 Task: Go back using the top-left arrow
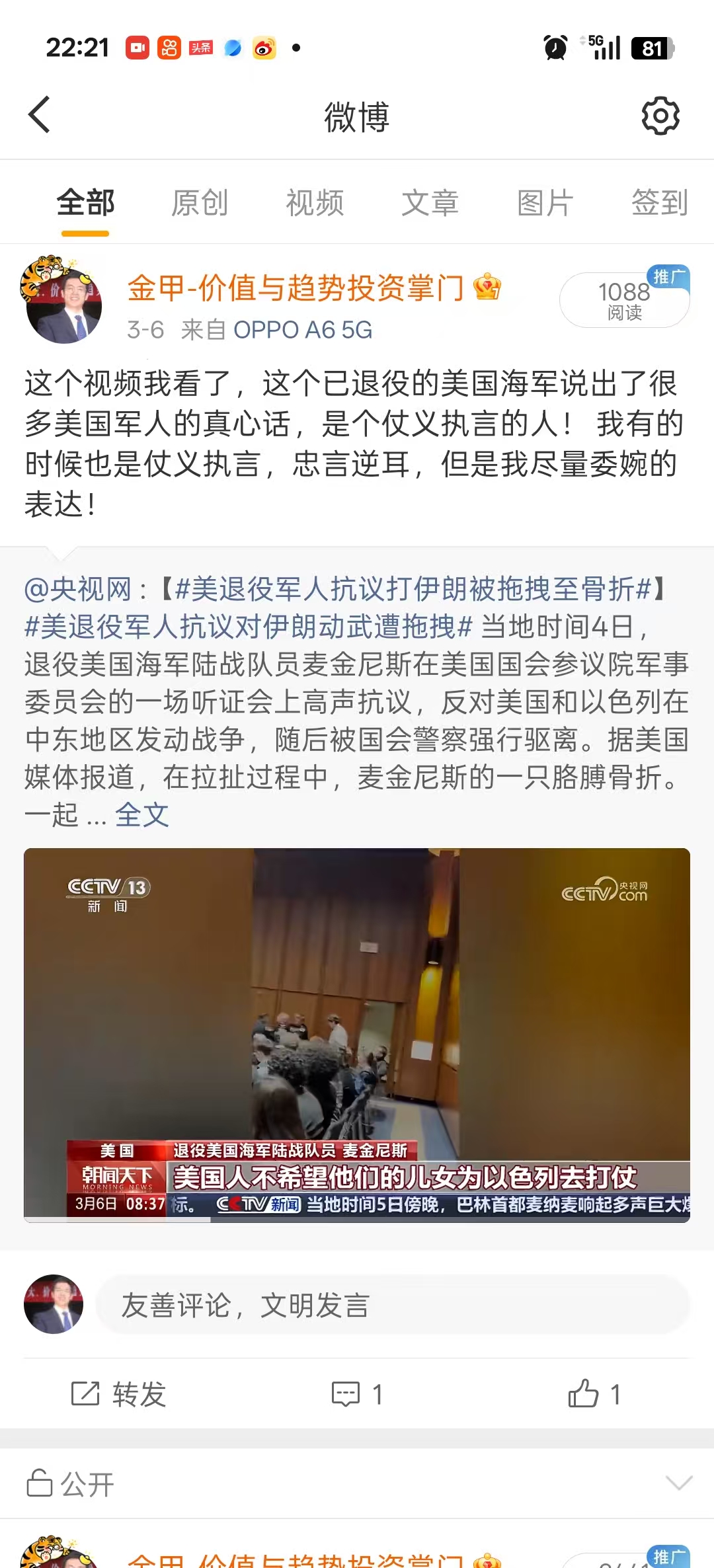[x=40, y=115]
